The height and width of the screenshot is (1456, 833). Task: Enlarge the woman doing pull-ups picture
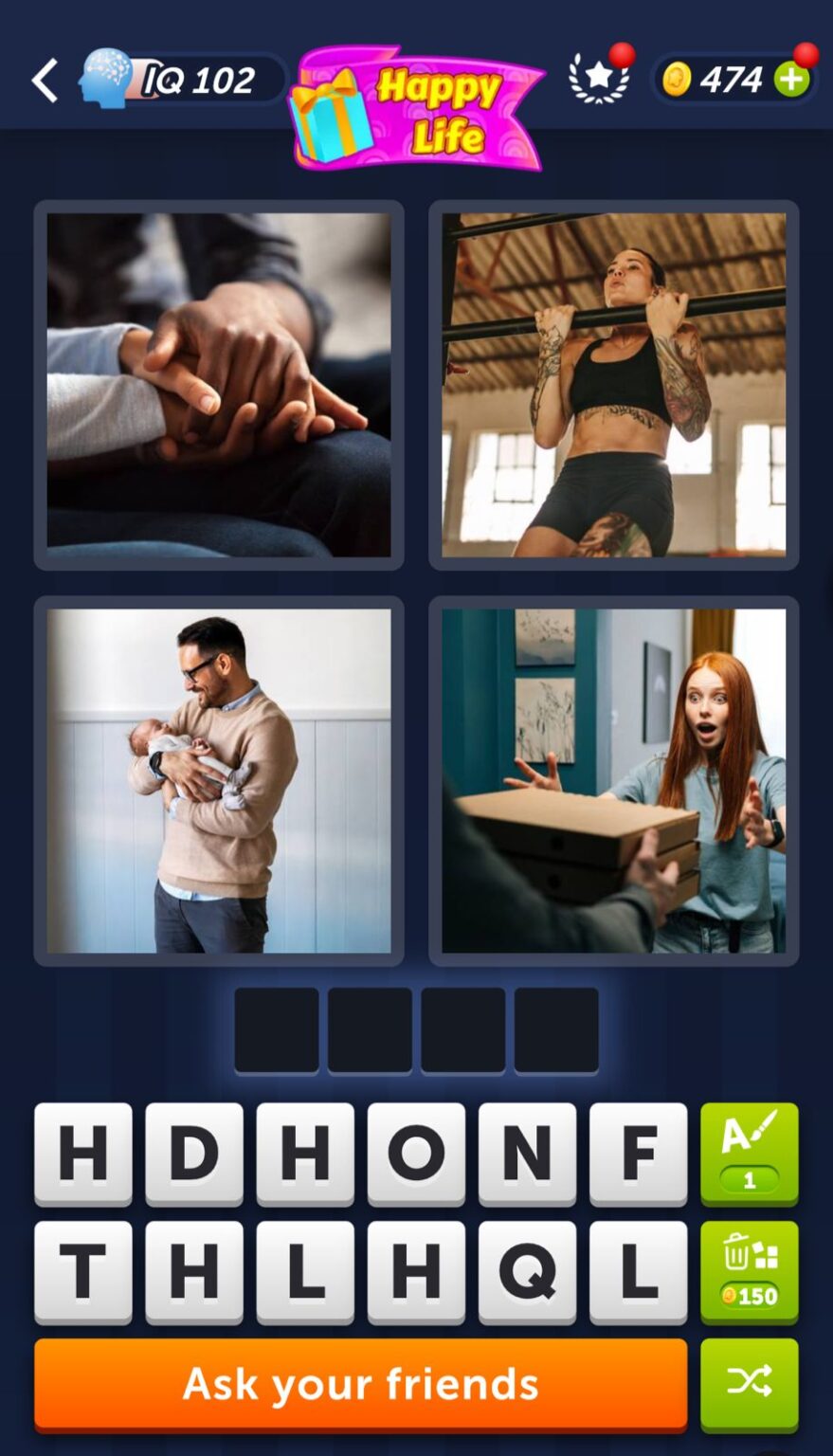tap(613, 385)
